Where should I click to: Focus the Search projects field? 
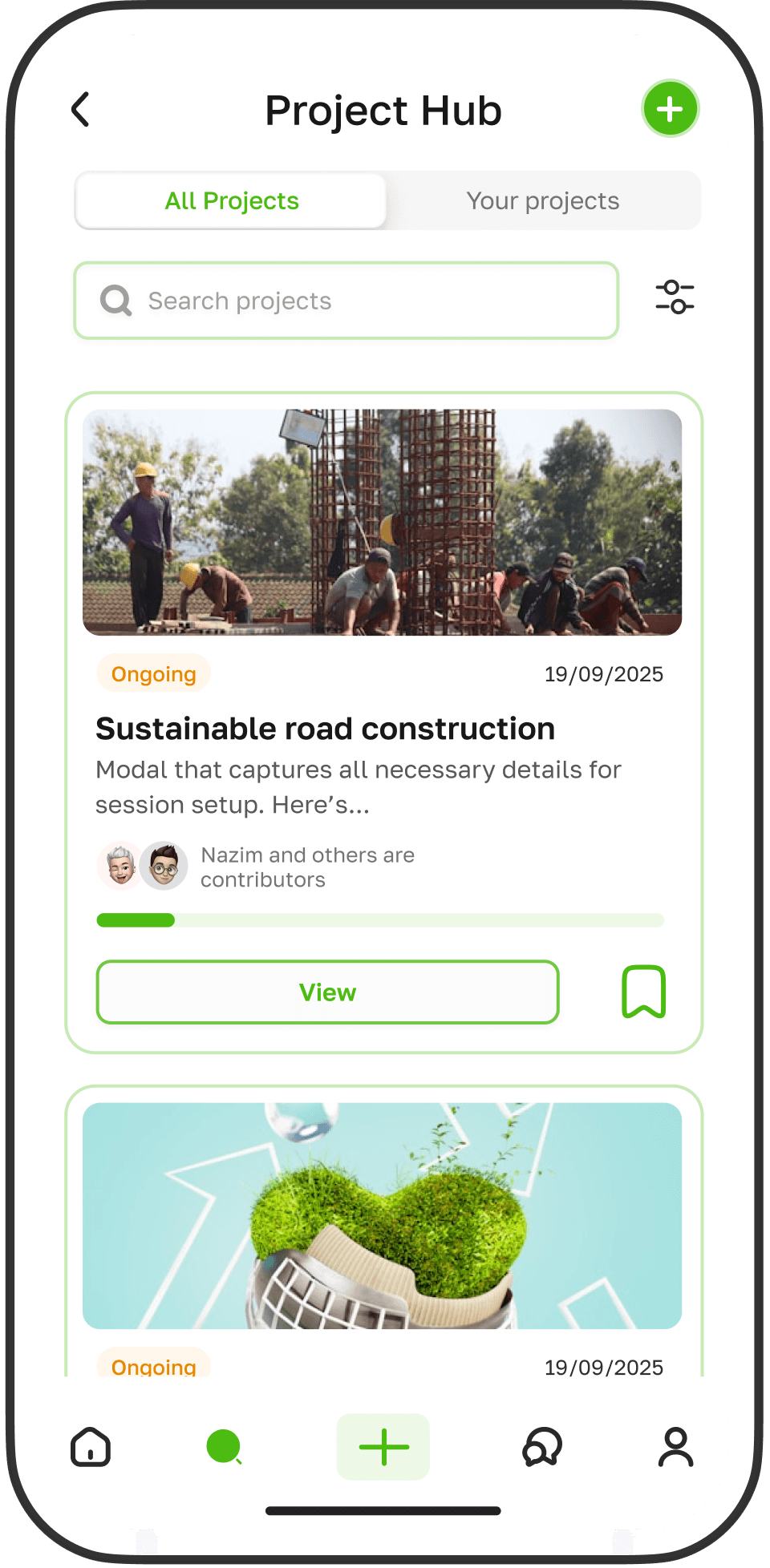click(346, 301)
